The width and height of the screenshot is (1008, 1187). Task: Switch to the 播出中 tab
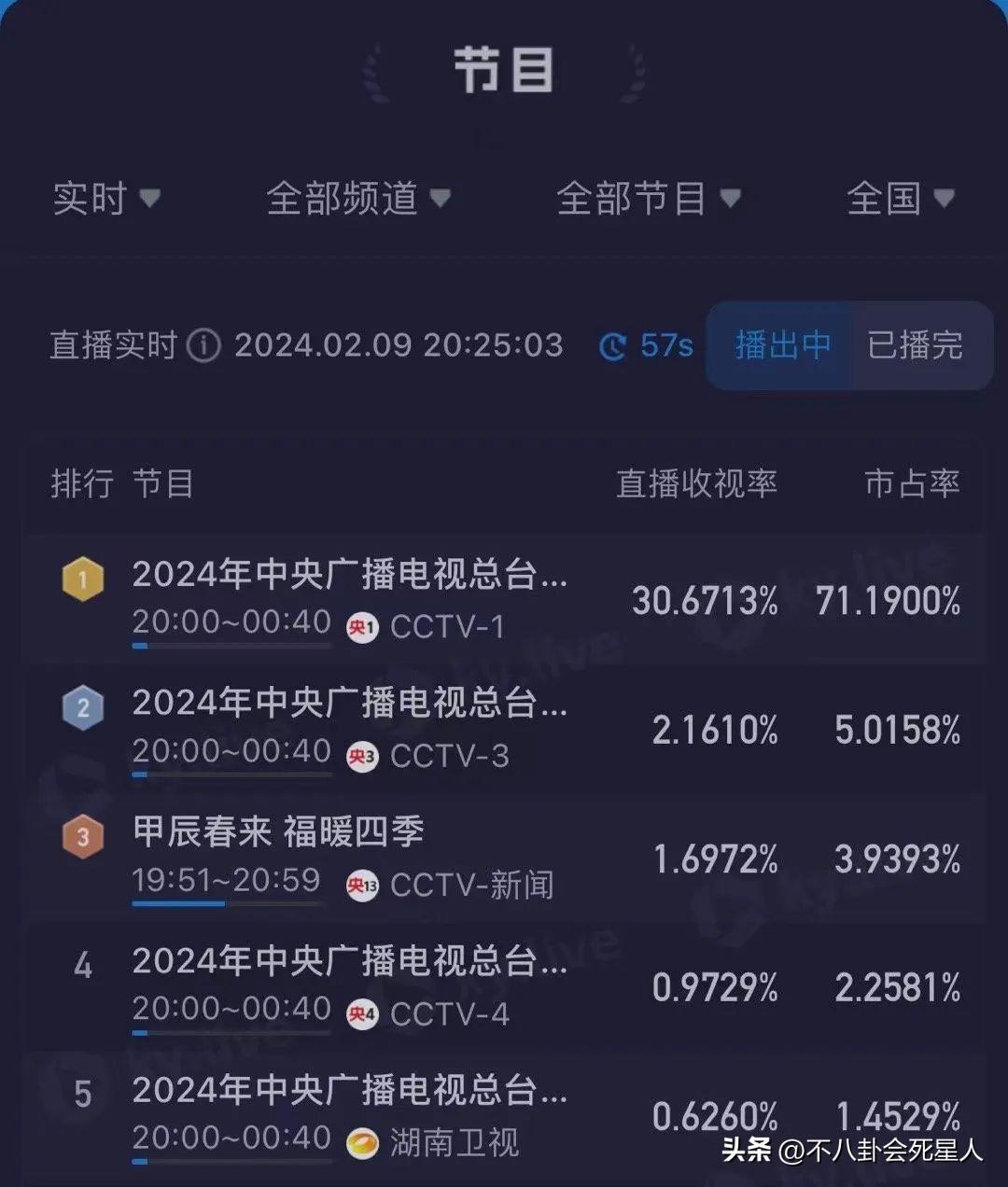[782, 345]
